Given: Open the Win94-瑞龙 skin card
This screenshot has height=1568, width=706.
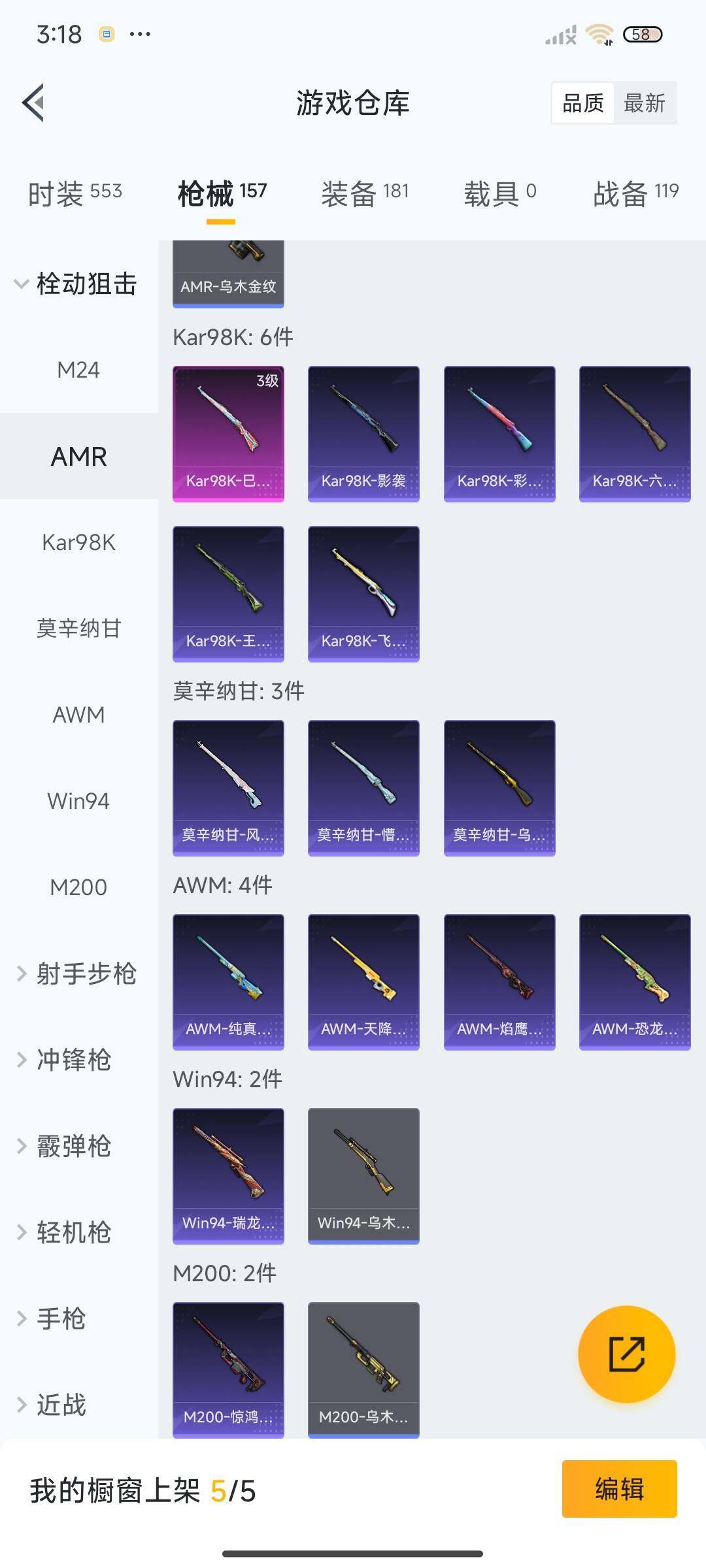Looking at the screenshot, I should pos(228,1176).
